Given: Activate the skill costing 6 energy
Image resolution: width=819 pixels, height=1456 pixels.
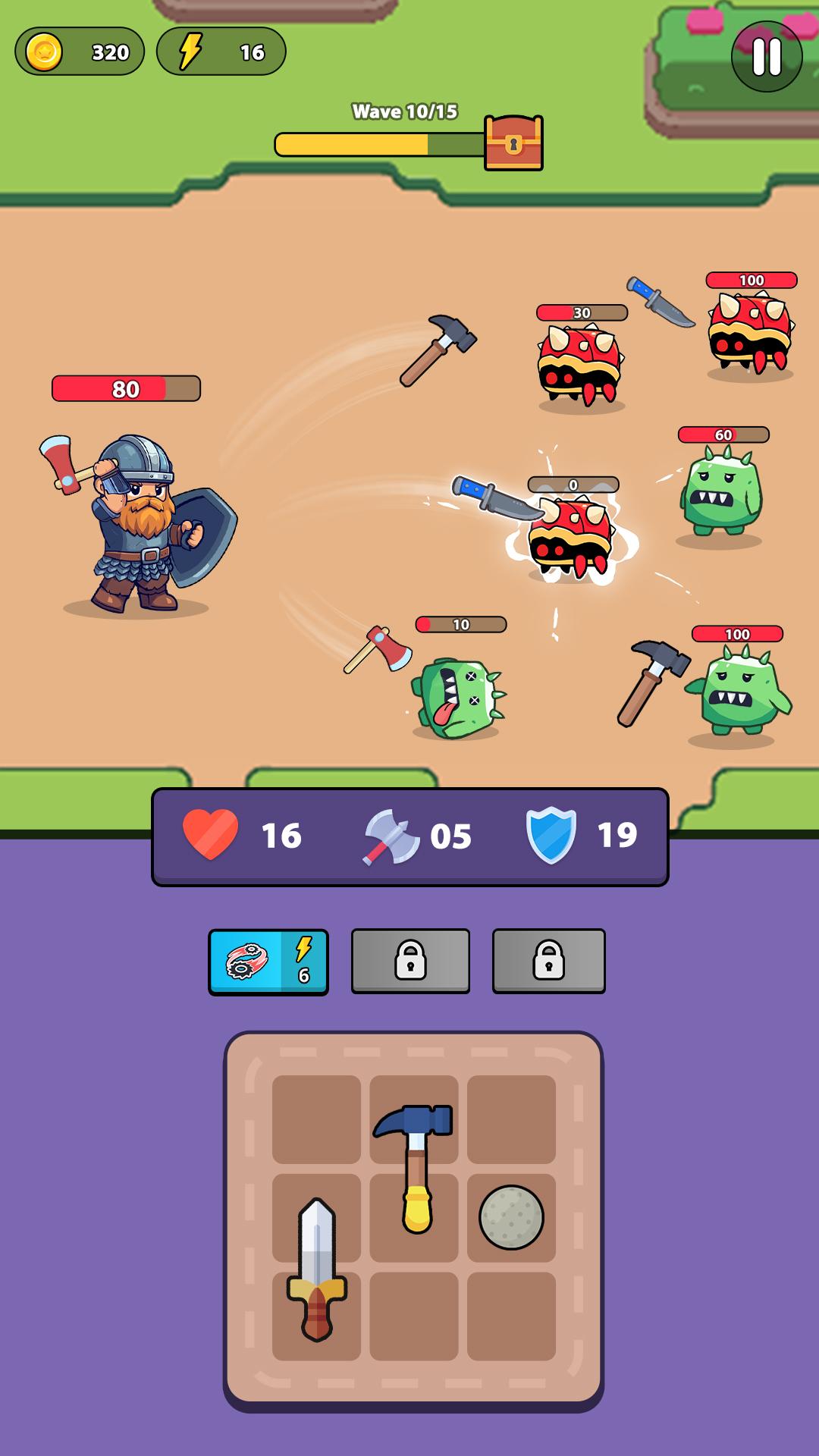Looking at the screenshot, I should [268, 962].
